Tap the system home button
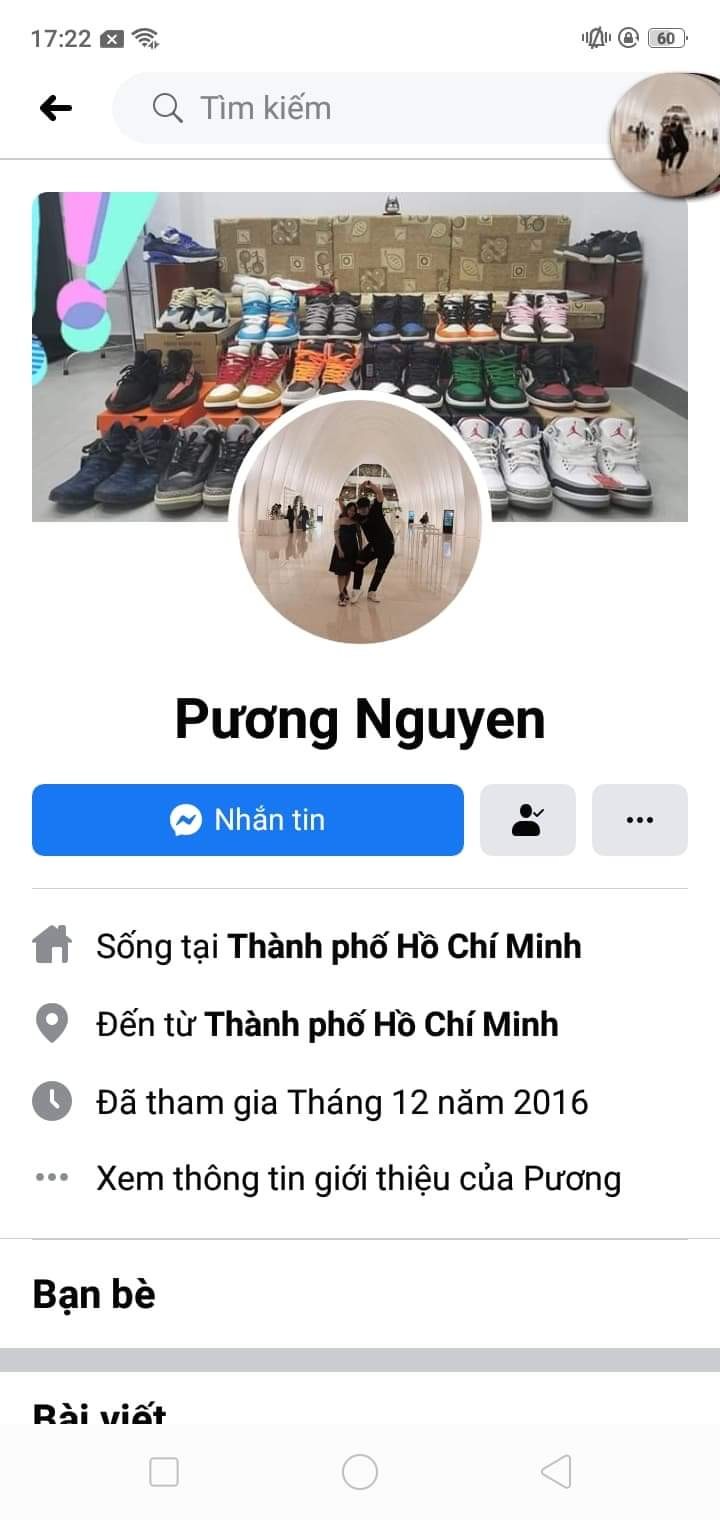720x1520 pixels. 360,1472
